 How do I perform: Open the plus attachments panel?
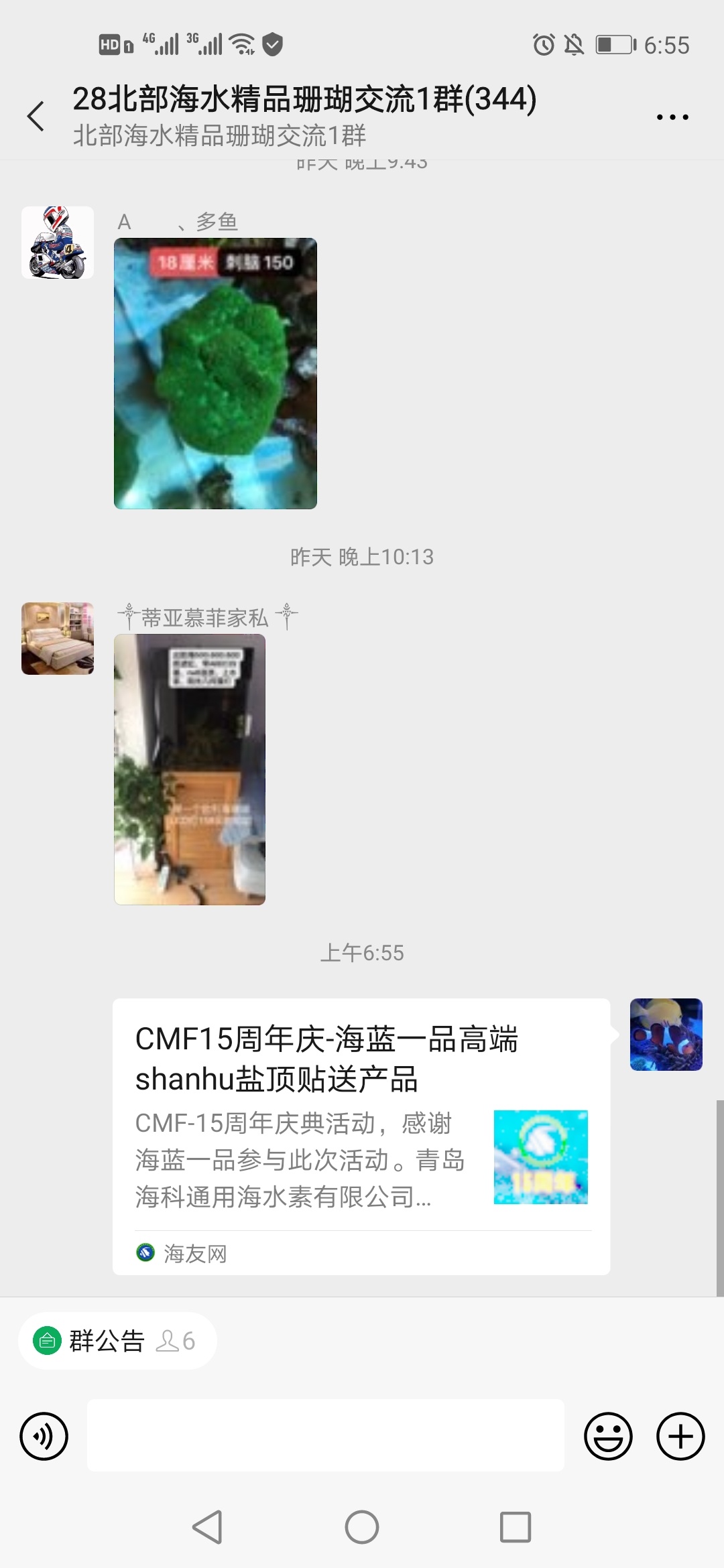click(x=680, y=1436)
